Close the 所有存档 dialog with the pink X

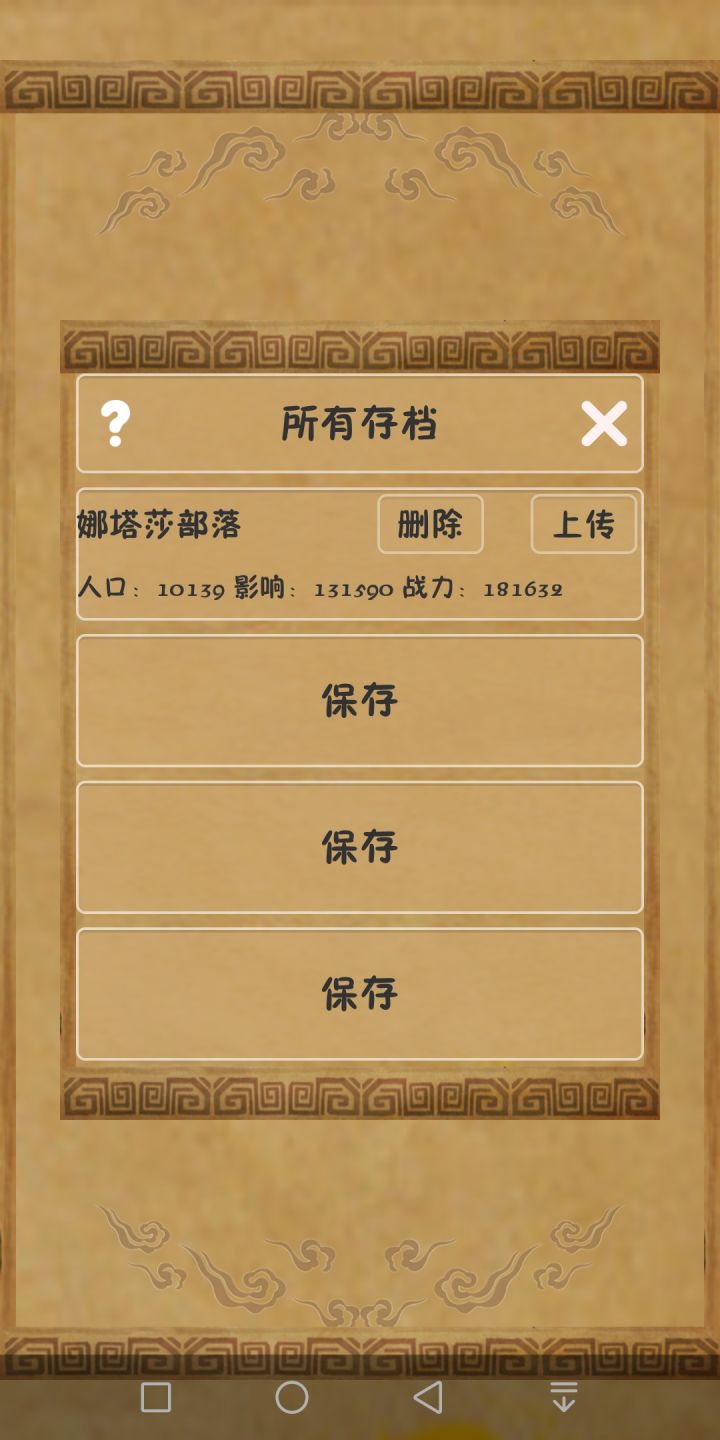tap(604, 423)
